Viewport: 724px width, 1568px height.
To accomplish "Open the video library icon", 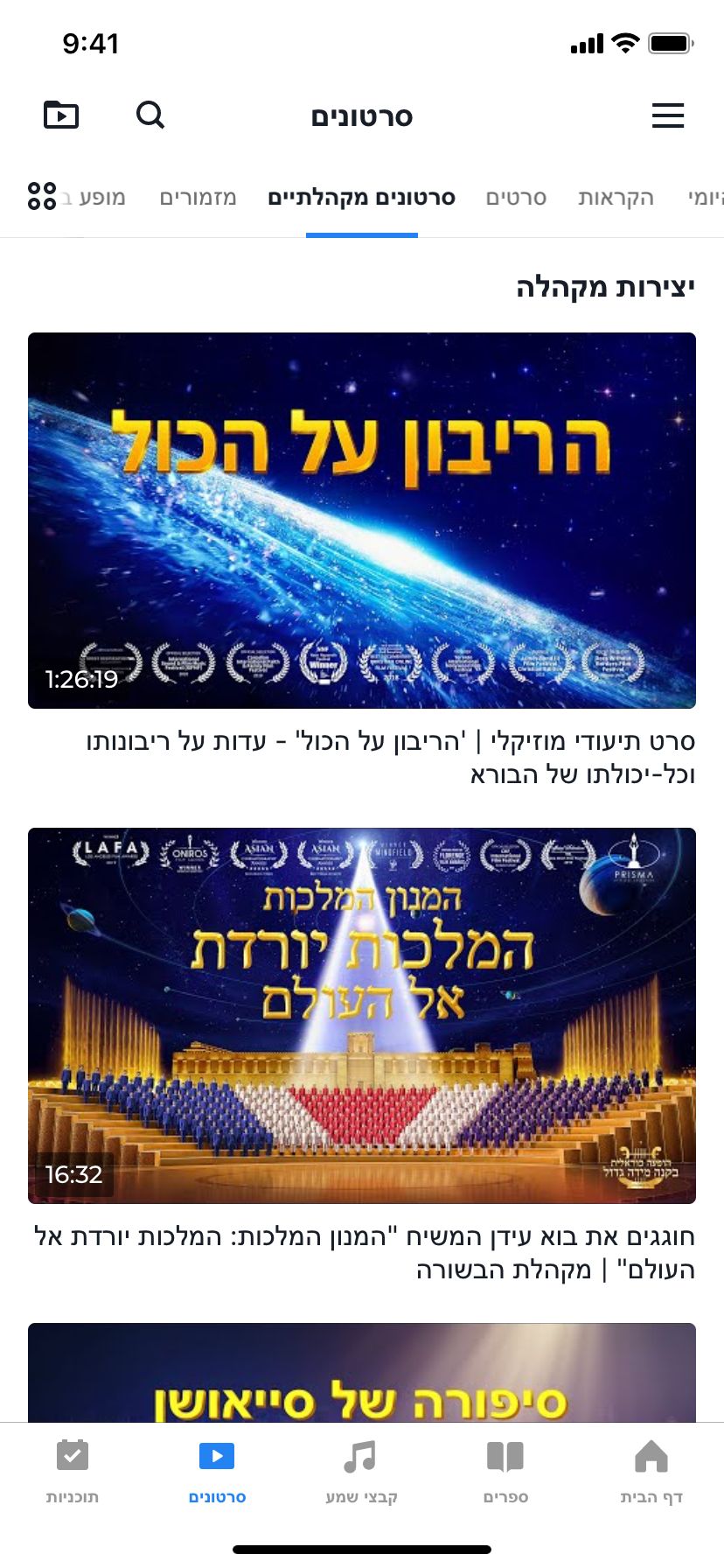I will tap(61, 115).
